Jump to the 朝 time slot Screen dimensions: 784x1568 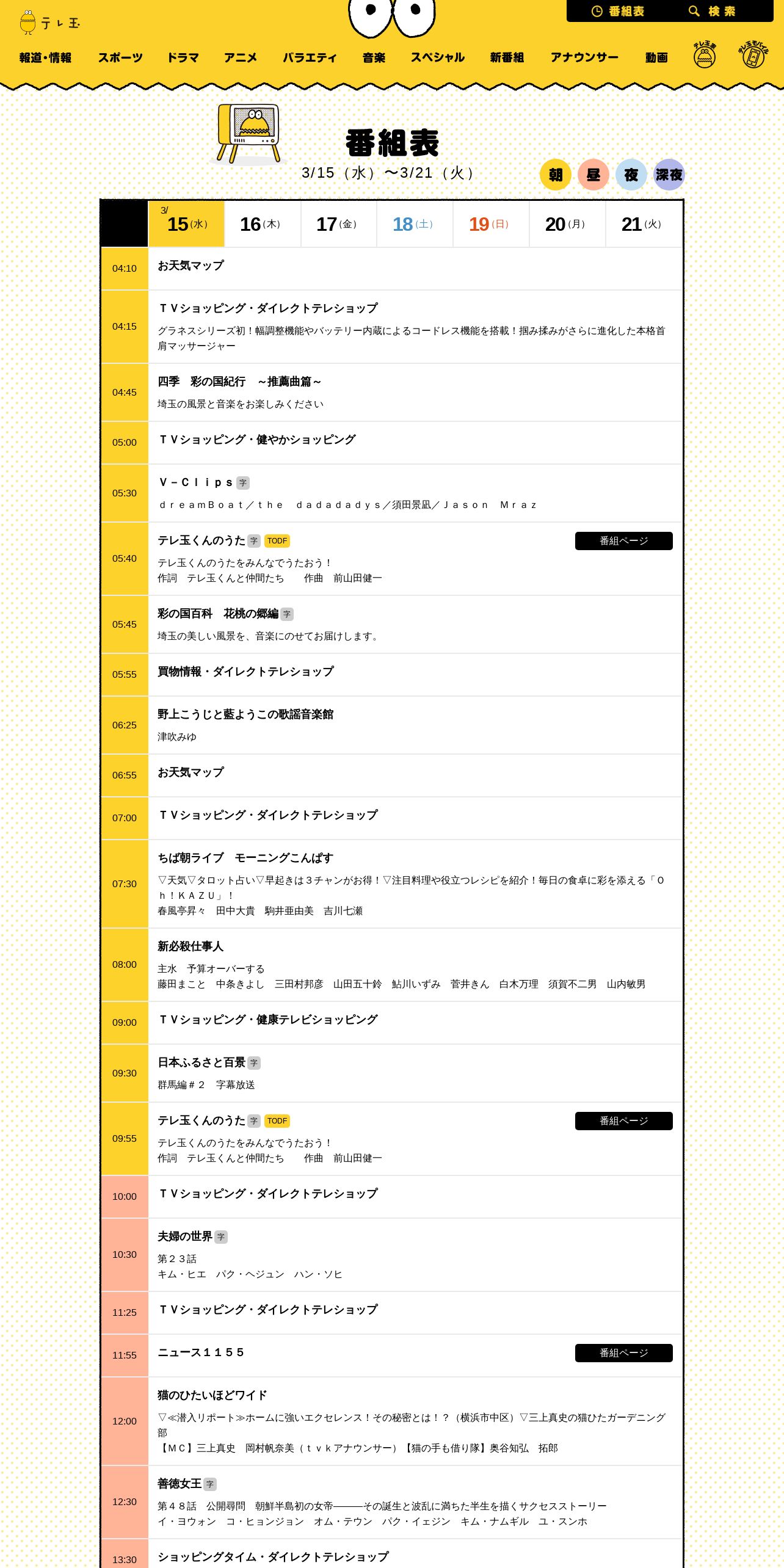tap(556, 175)
